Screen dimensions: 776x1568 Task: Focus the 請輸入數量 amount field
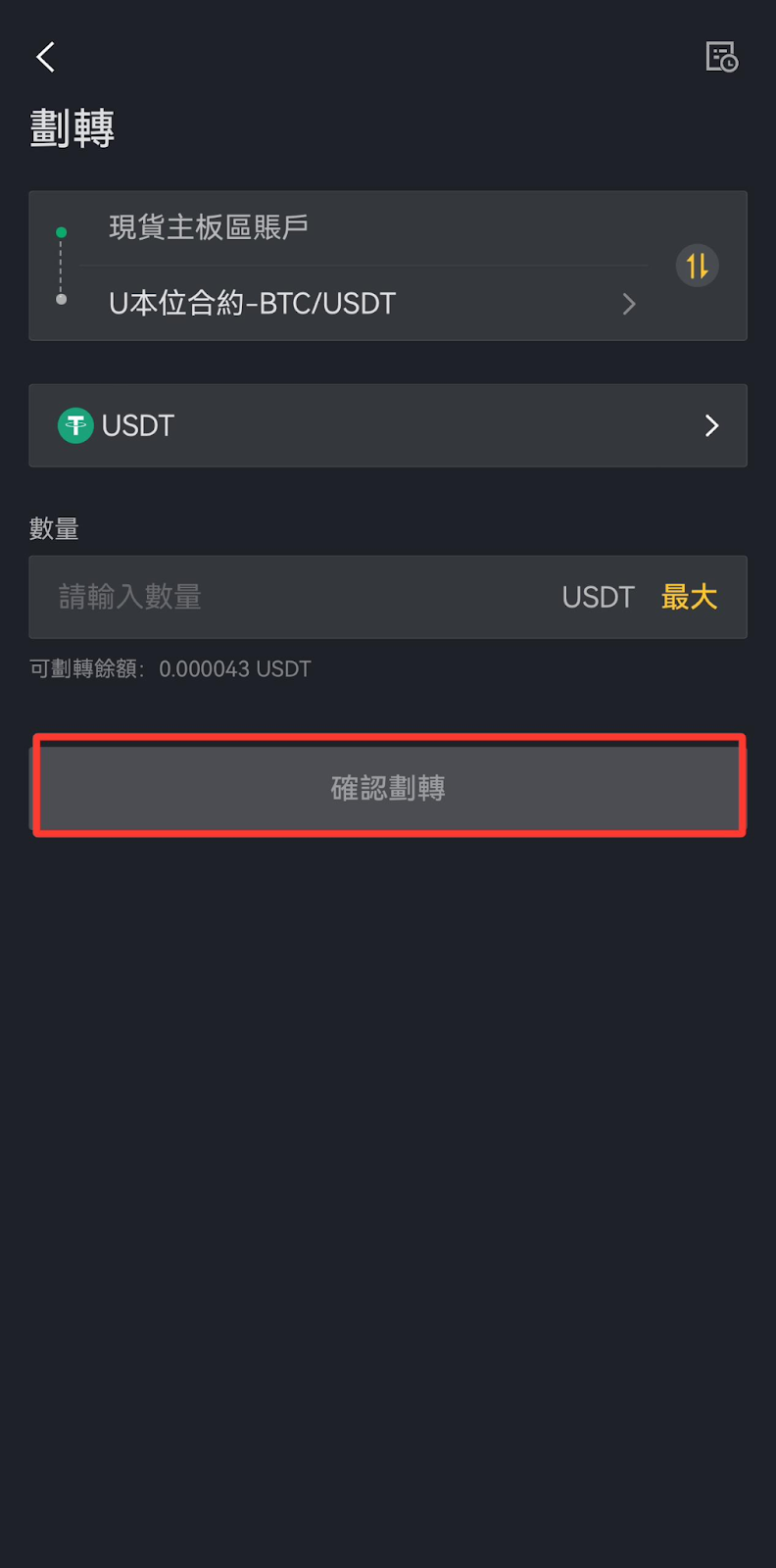click(x=294, y=597)
